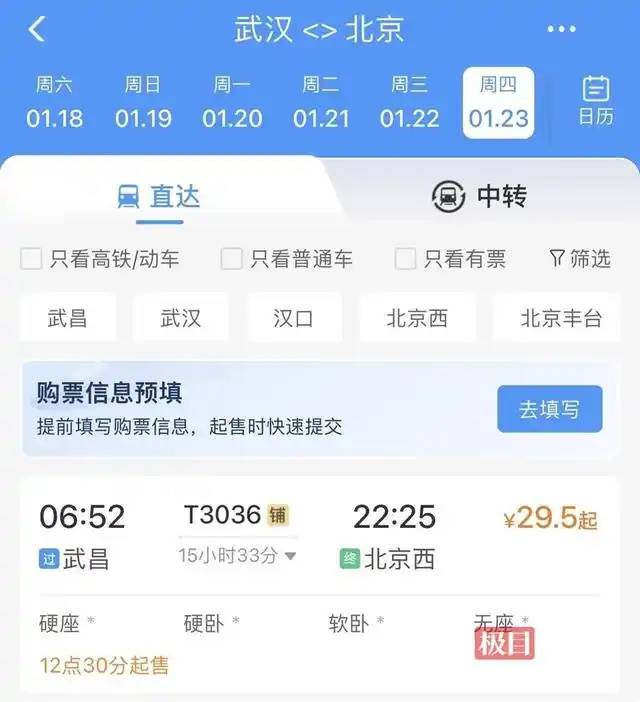Filter by 北京西 station chip

click(x=417, y=319)
